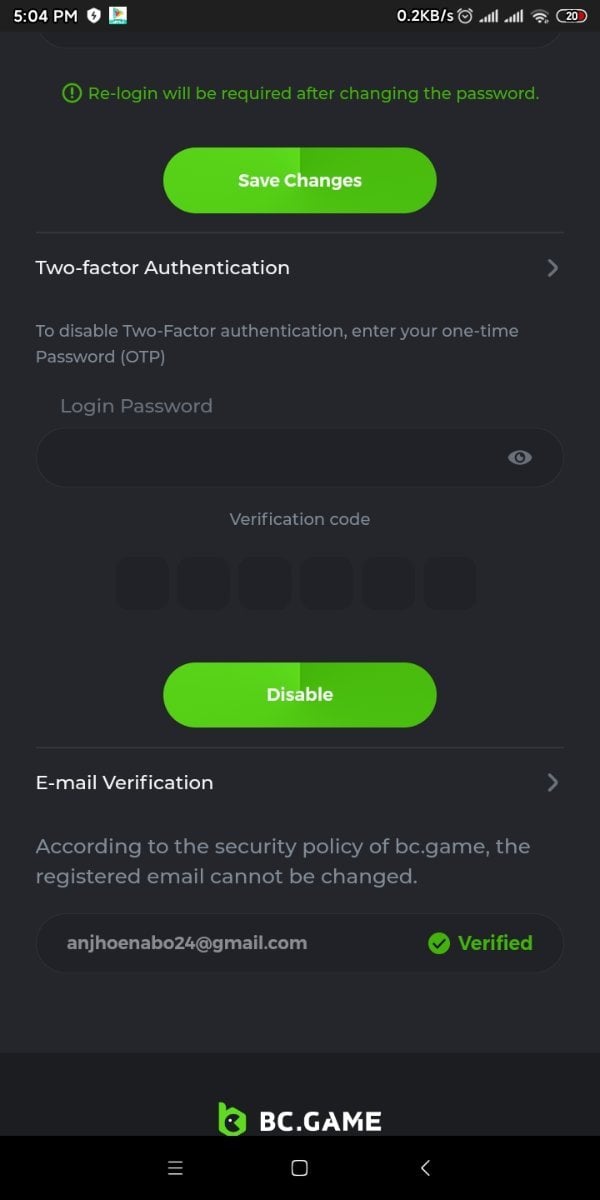Viewport: 600px width, 1200px height.
Task: Select the first verification code box
Action: 142,584
